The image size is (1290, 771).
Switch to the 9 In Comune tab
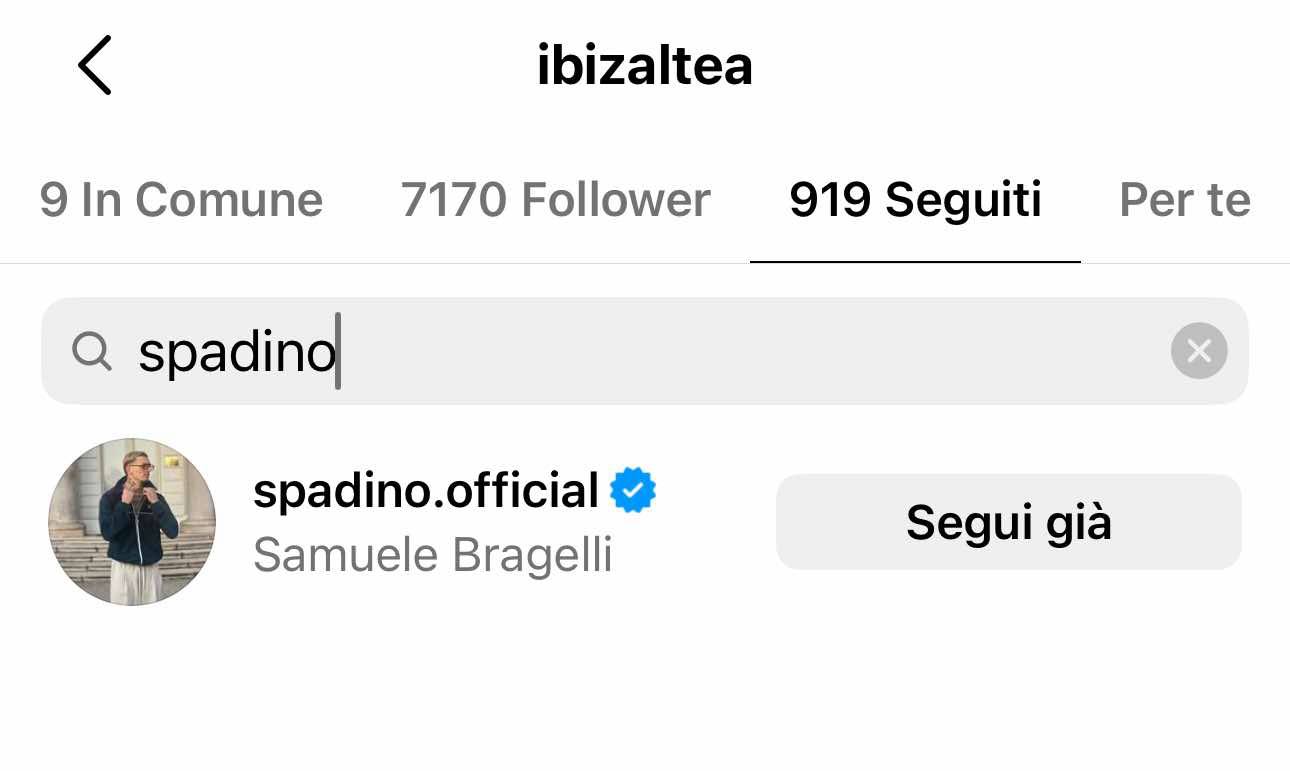pos(181,200)
